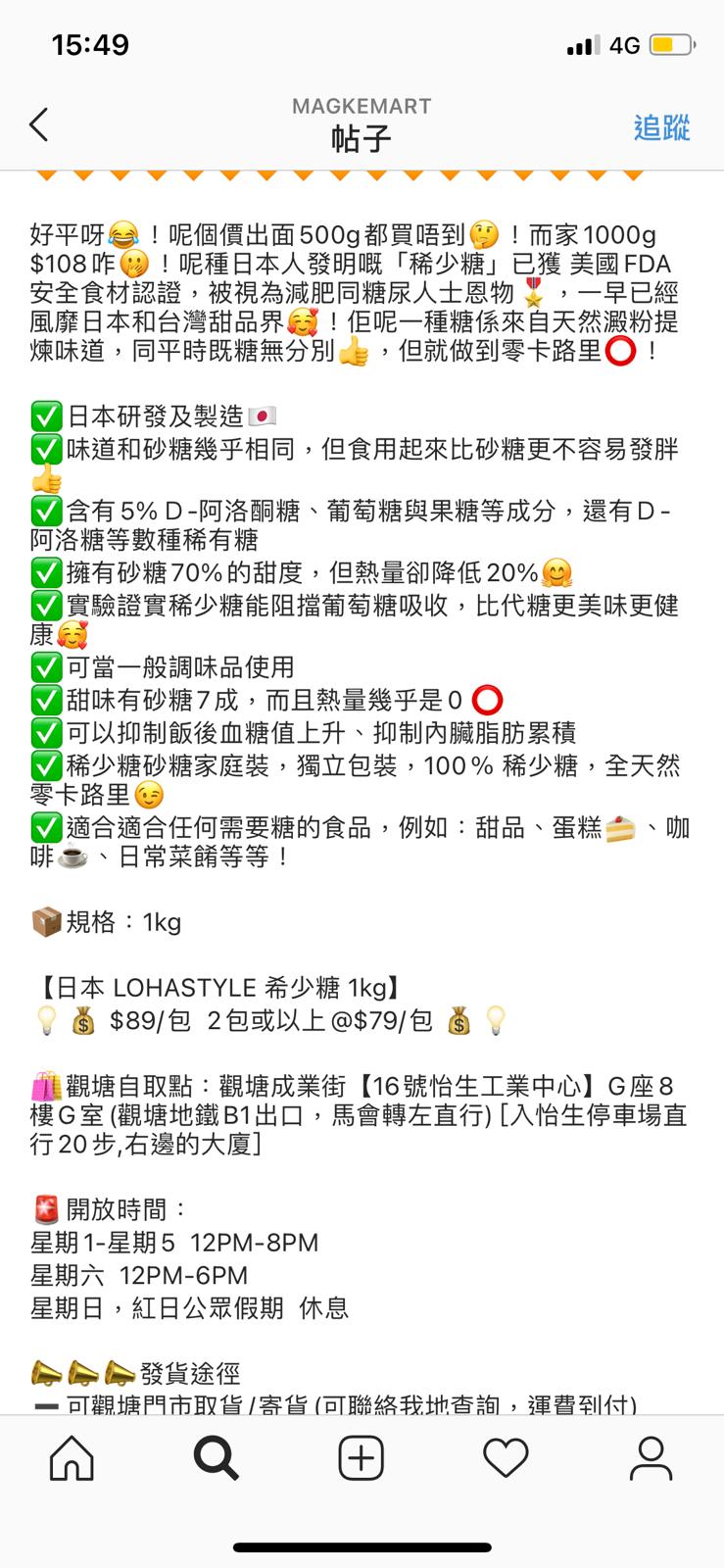Switch to the Search tab
The height and width of the screenshot is (1568, 724).
217,1458
